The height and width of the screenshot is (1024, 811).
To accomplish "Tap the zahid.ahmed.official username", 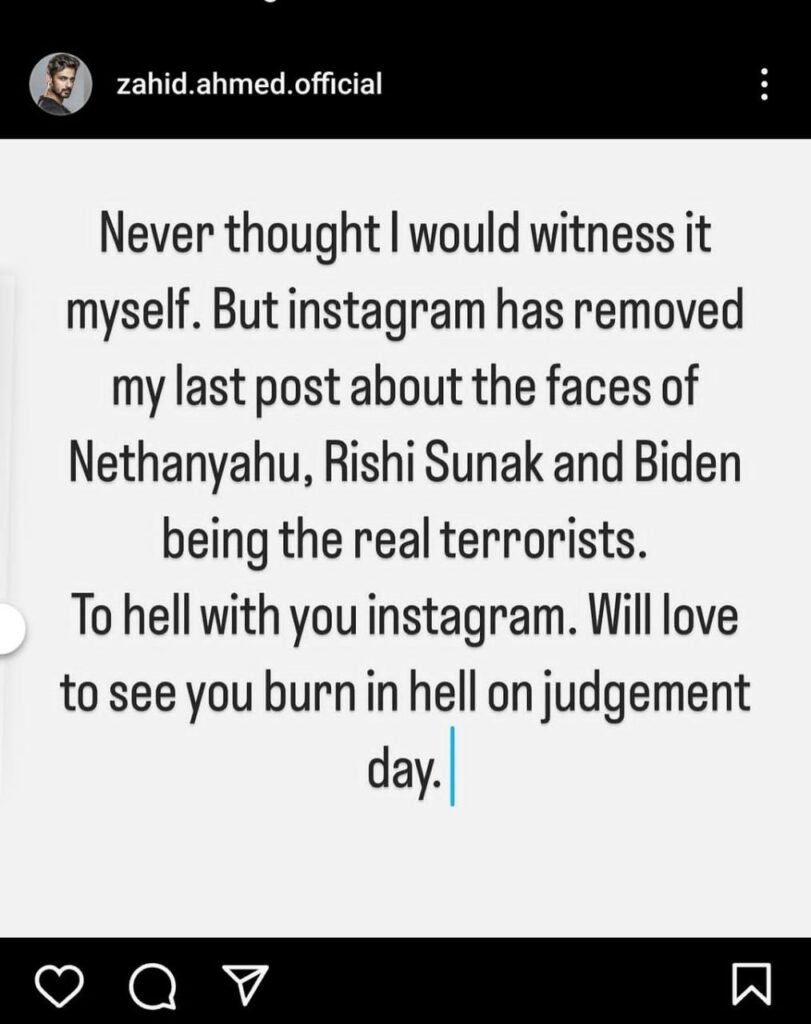I will click(249, 84).
